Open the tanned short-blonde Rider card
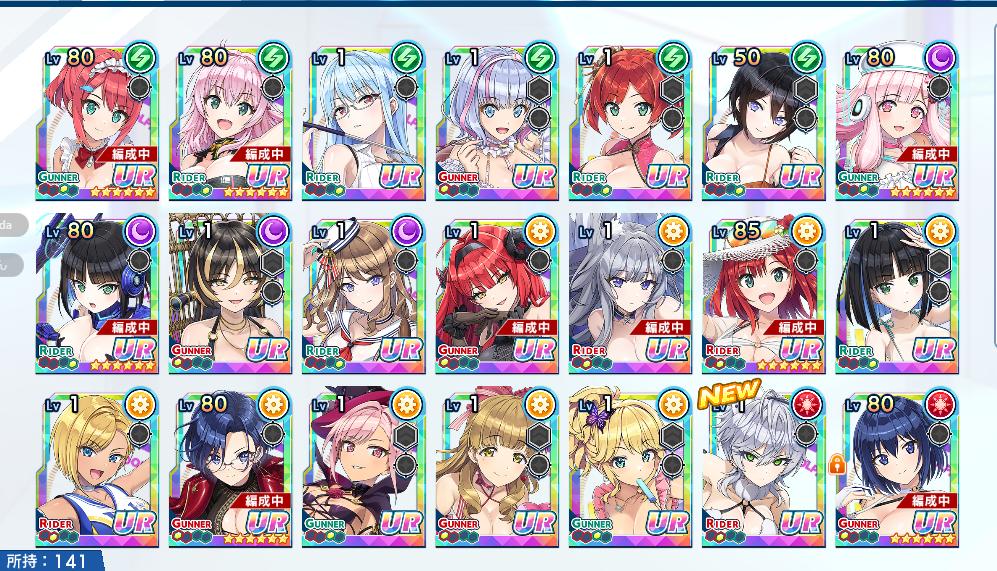This screenshot has height=571, width=997. (x=96, y=470)
